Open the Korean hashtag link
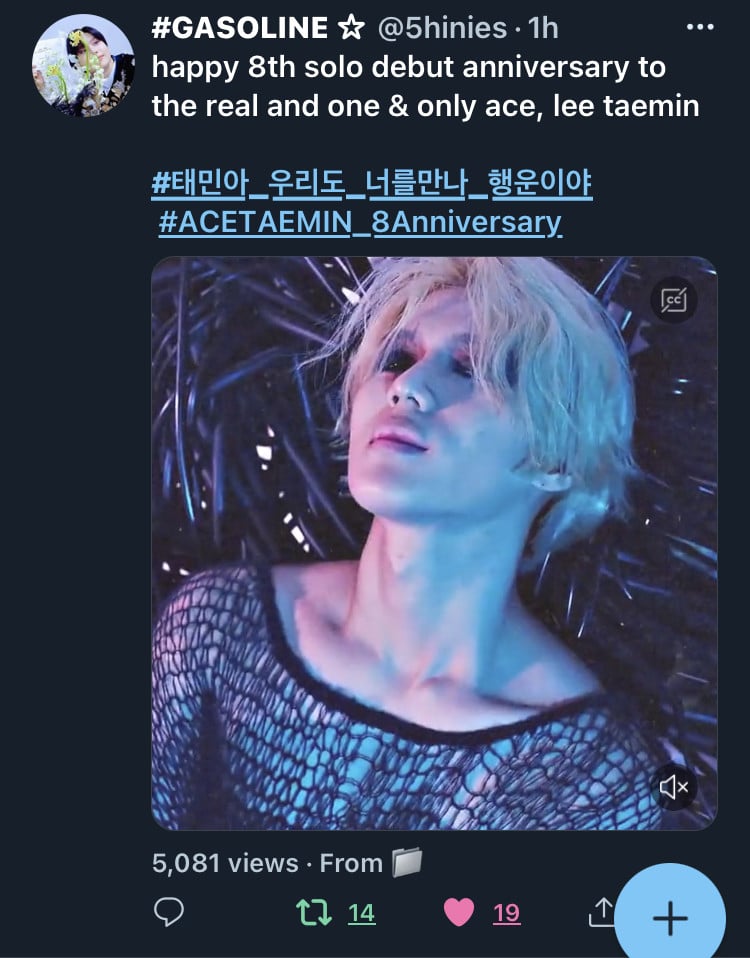750x958 pixels. (x=371, y=183)
